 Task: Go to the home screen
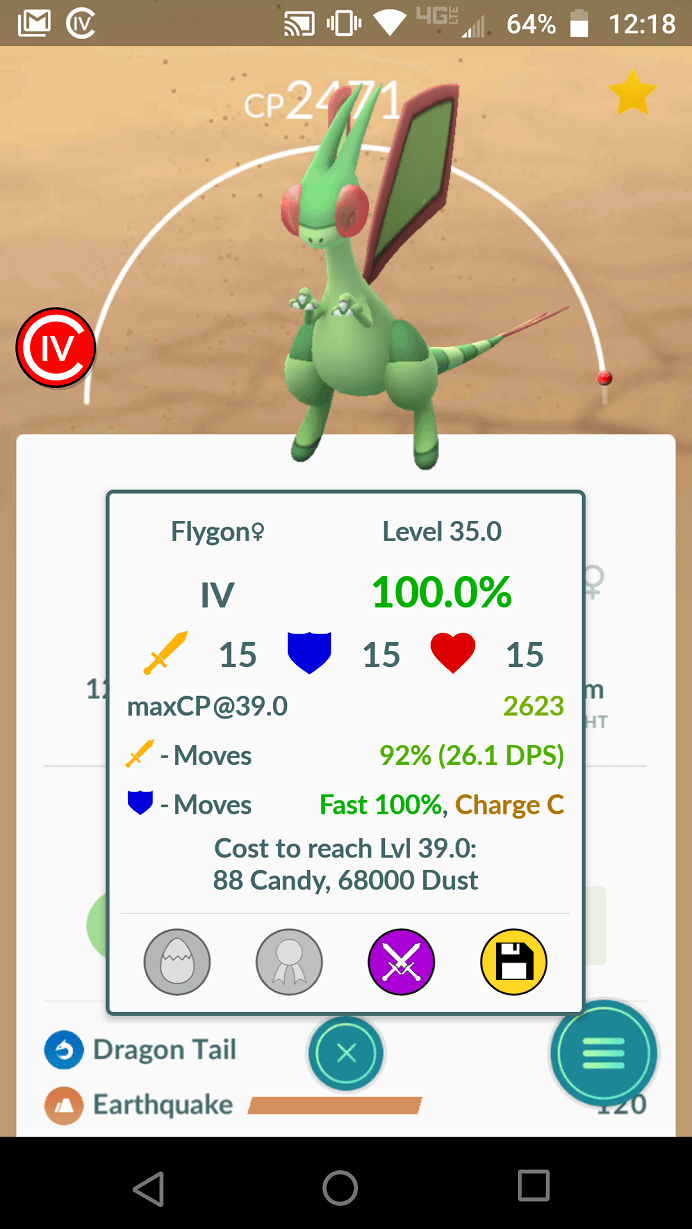pos(340,1187)
